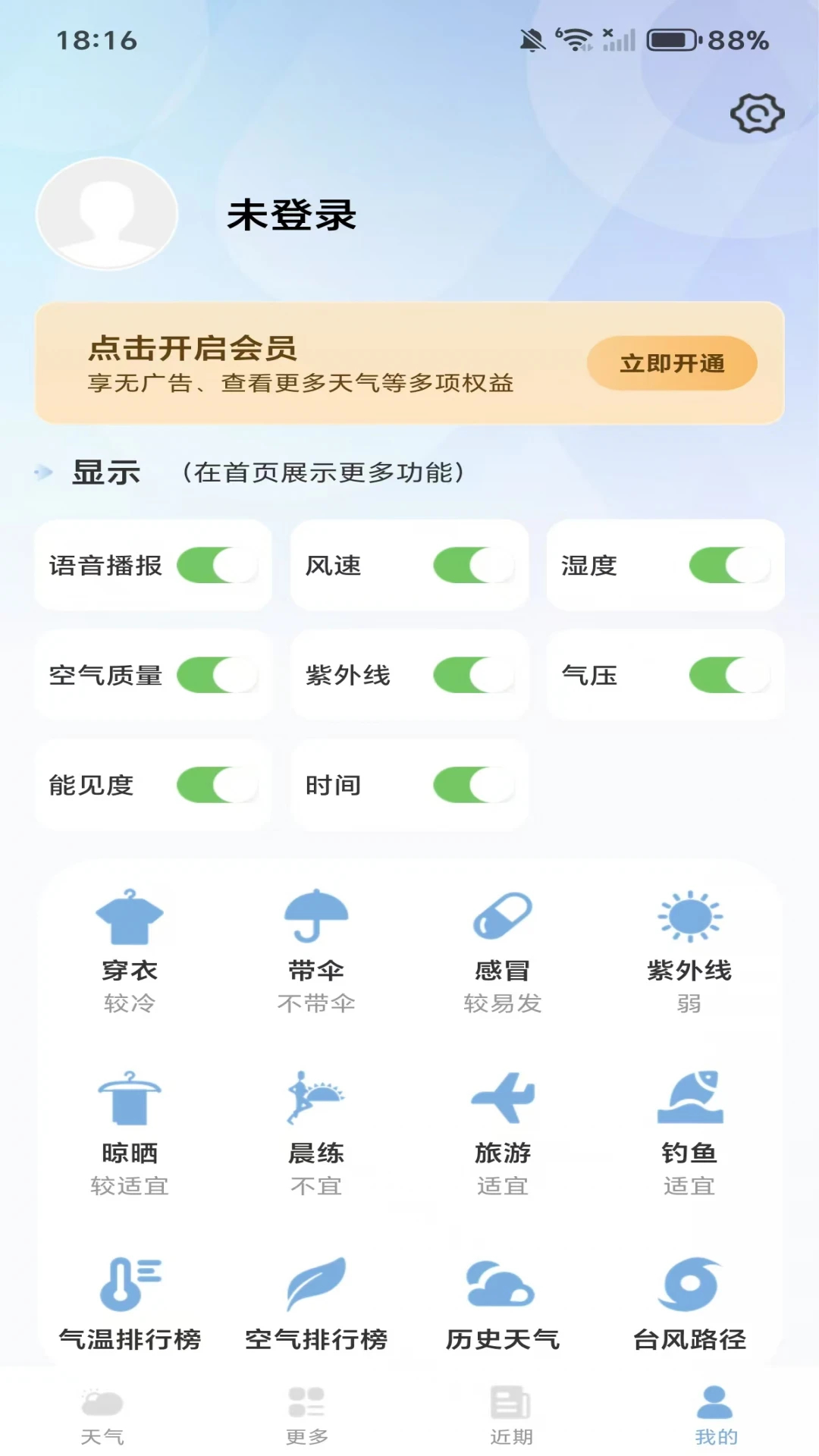
Task: Disable the 语音播报 voice broadcast toggle
Action: pos(215,566)
